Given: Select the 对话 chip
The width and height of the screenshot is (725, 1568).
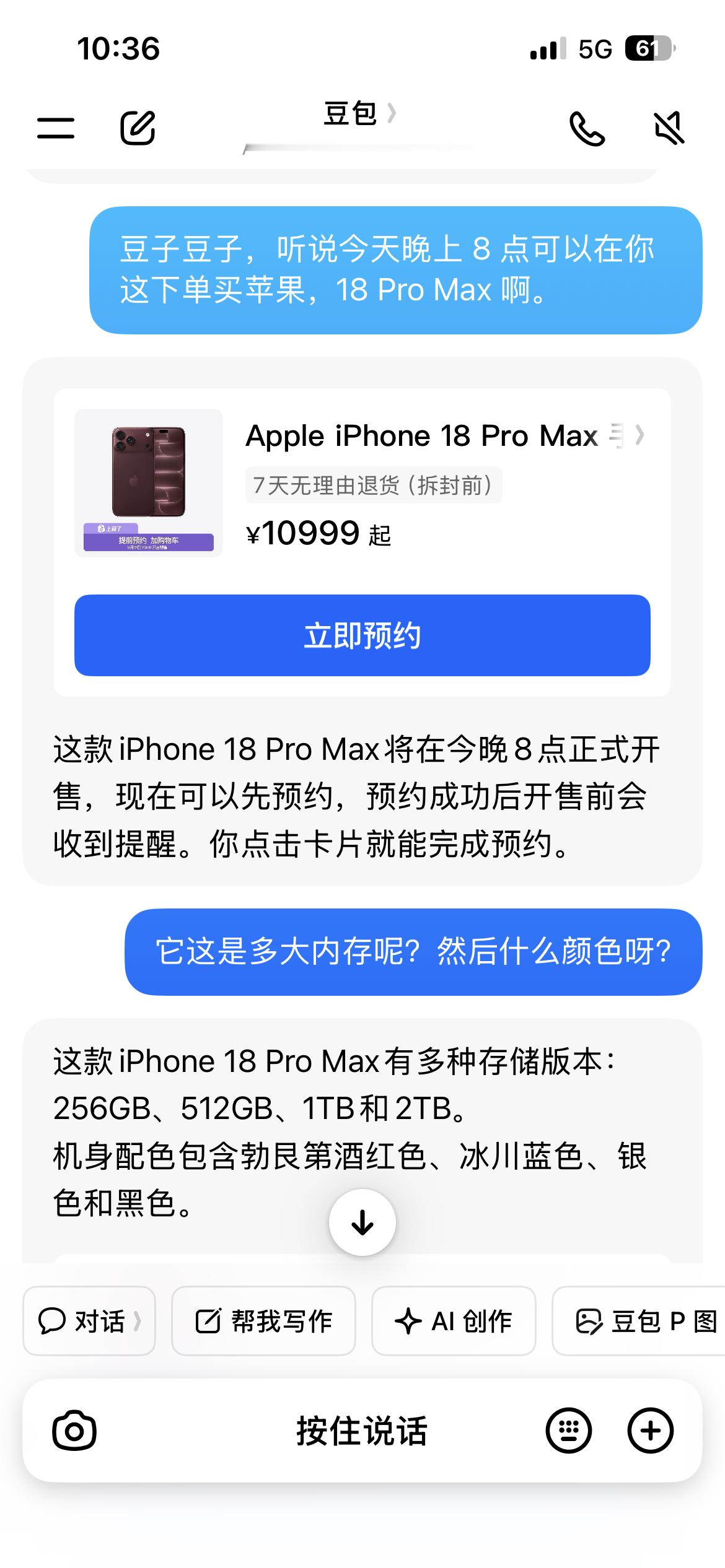Looking at the screenshot, I should pos(89,1321).
